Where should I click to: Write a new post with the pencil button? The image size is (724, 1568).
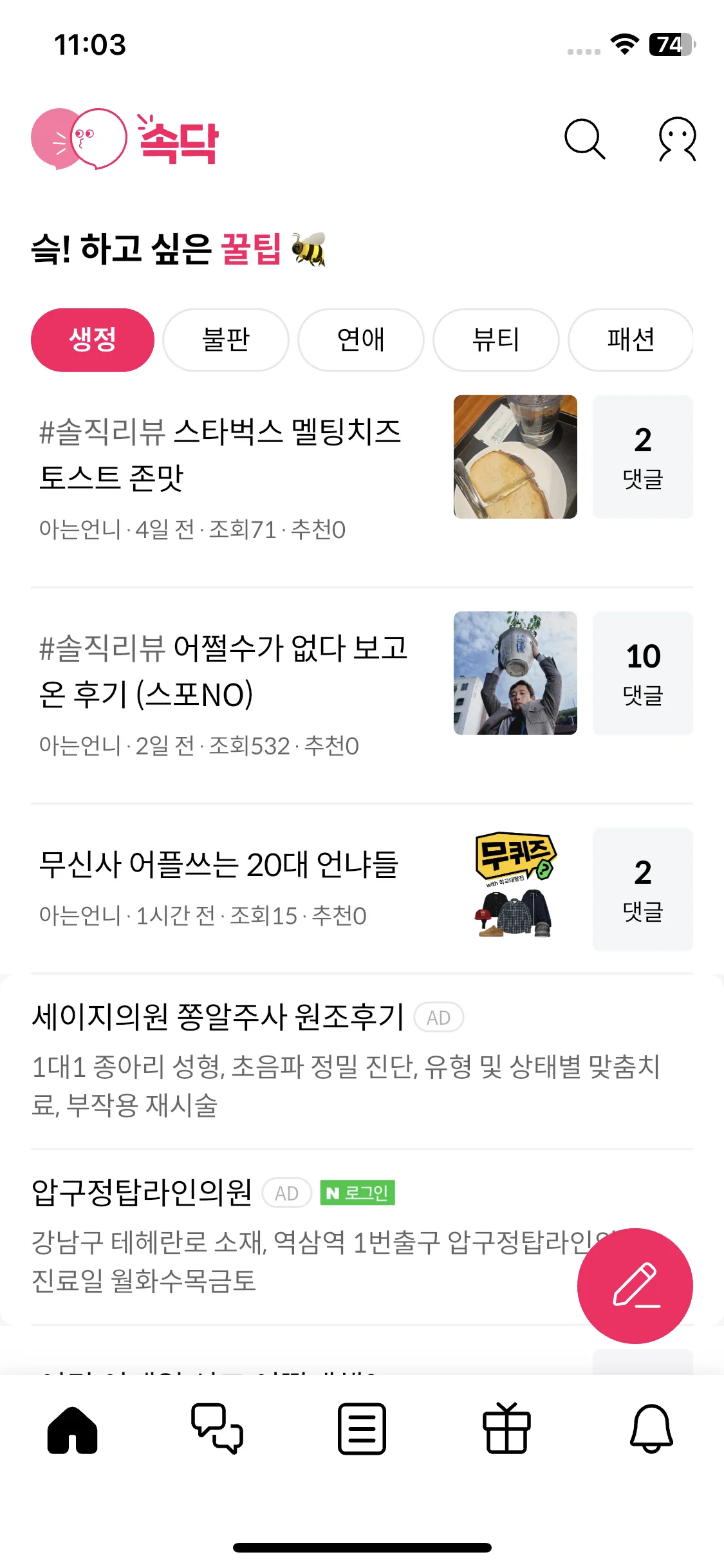tap(635, 1286)
